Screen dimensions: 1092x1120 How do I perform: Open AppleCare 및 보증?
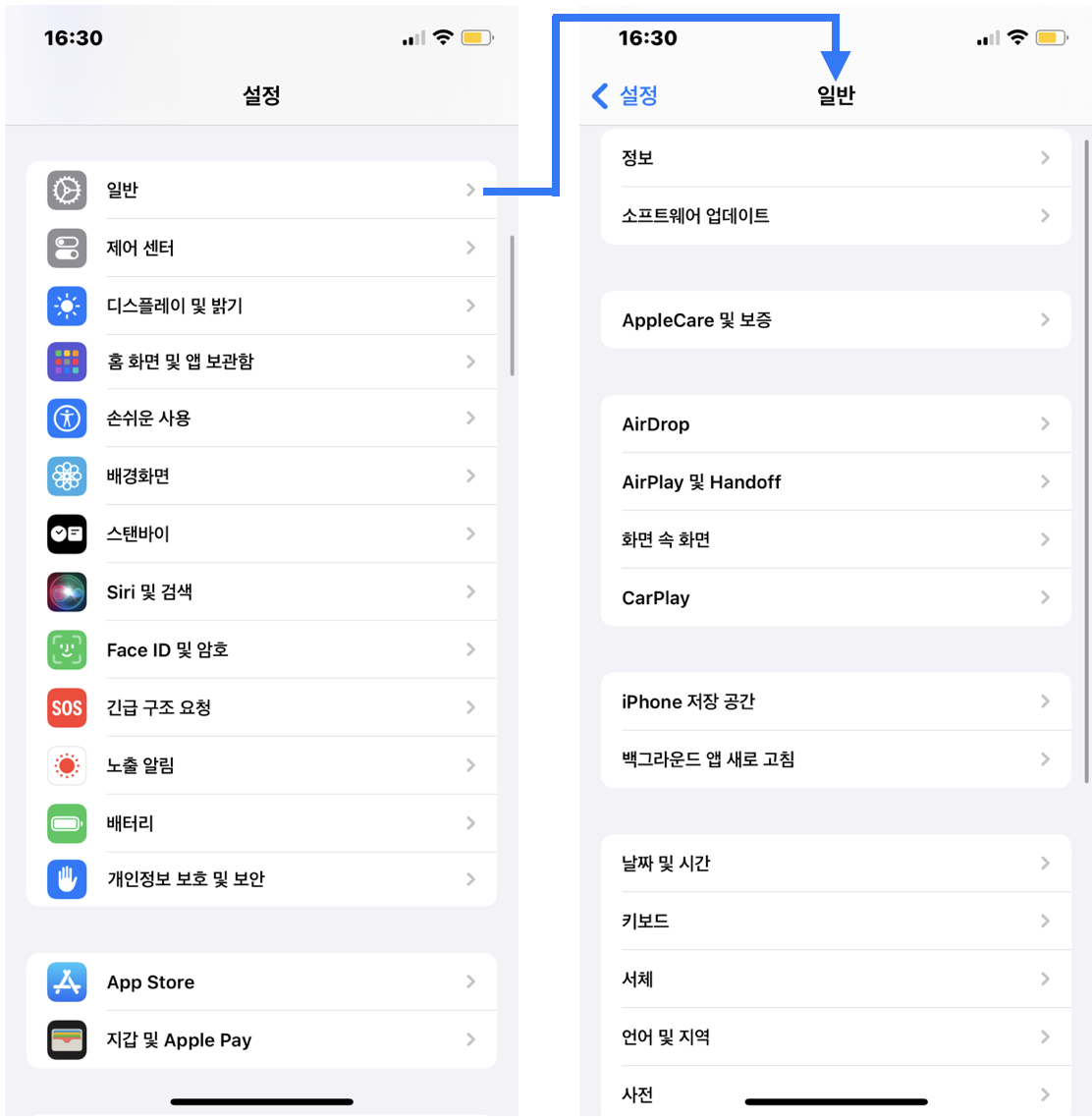click(x=835, y=320)
